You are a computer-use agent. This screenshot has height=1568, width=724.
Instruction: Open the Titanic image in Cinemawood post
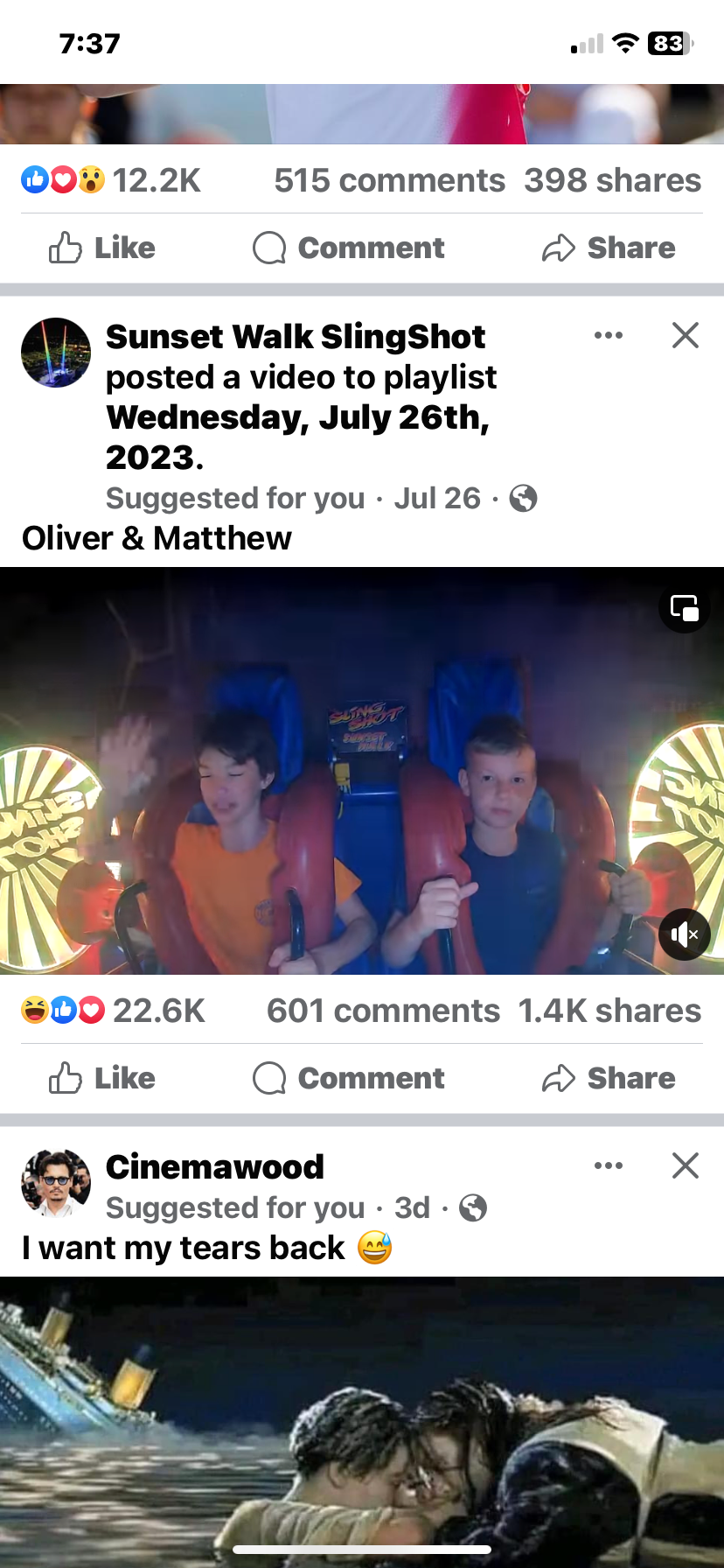point(362,1417)
